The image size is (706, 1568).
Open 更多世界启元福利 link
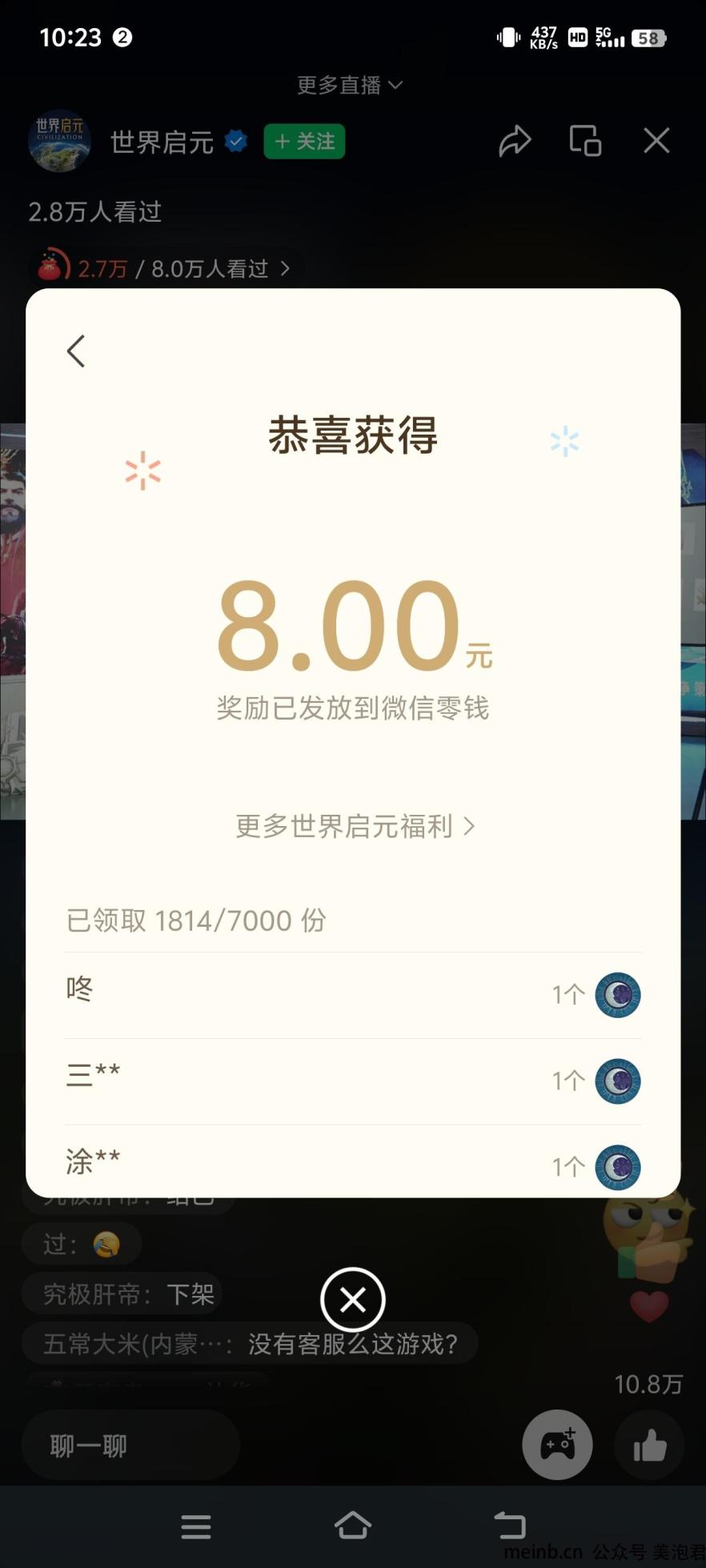tap(354, 826)
